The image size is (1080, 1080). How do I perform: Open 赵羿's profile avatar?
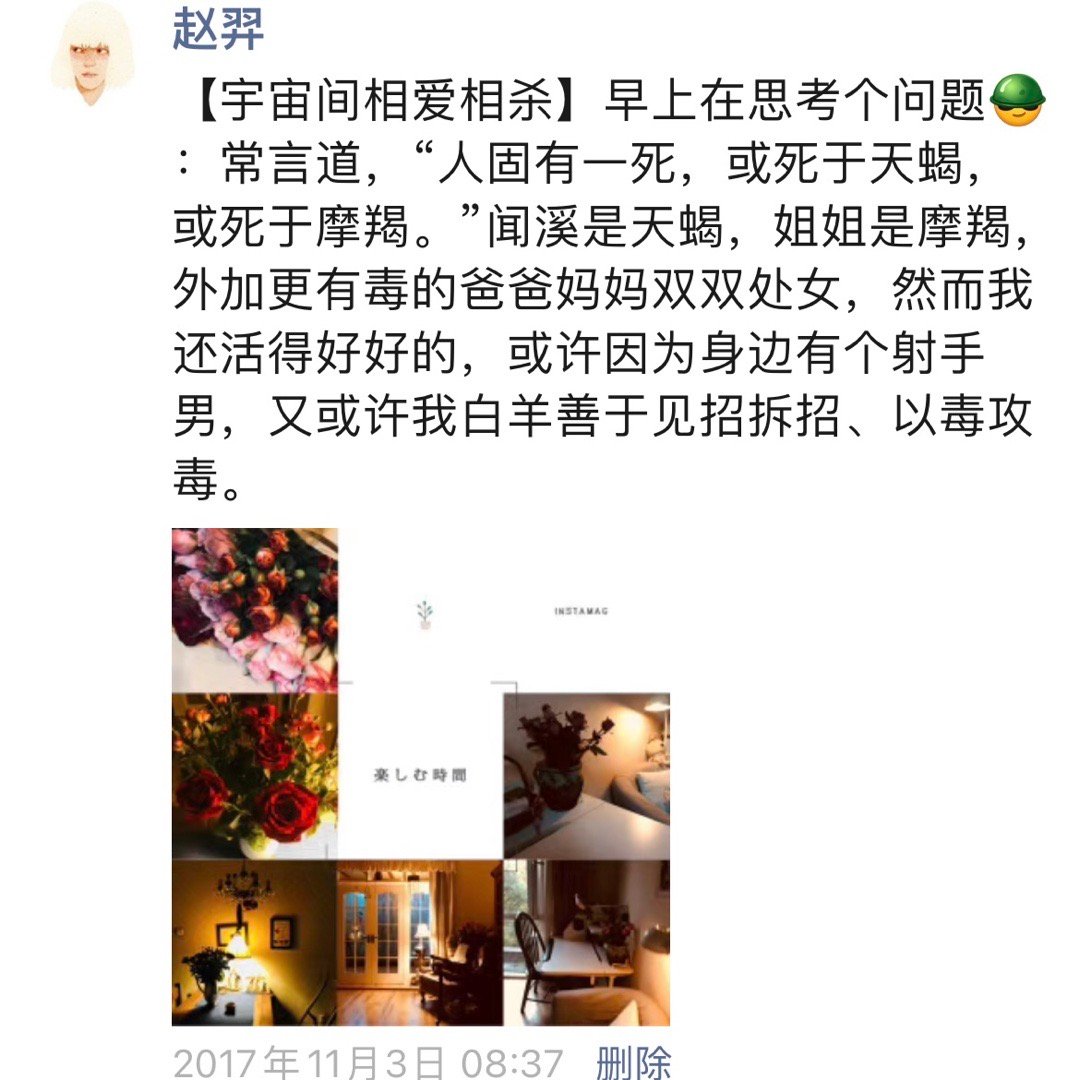(x=93, y=52)
